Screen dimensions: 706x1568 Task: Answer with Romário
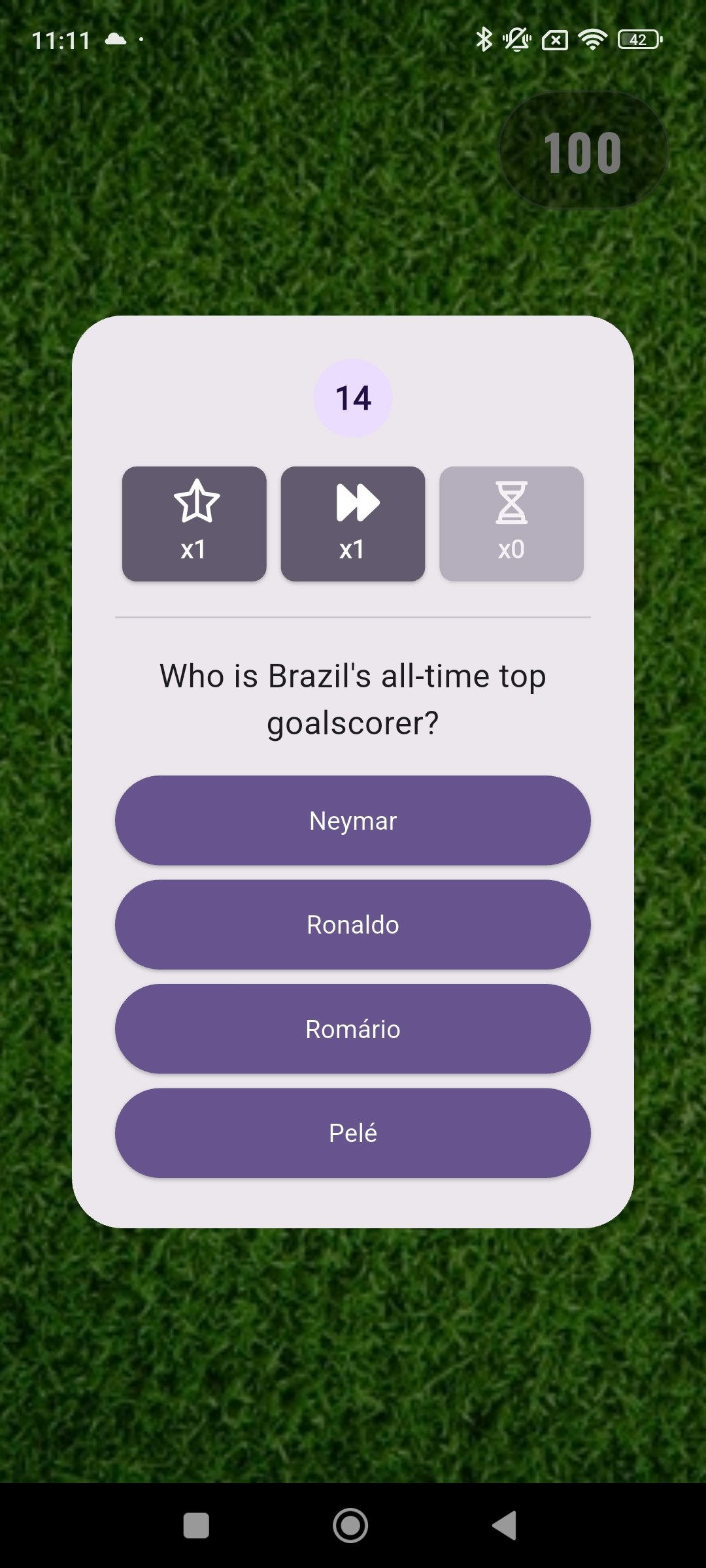click(353, 1028)
